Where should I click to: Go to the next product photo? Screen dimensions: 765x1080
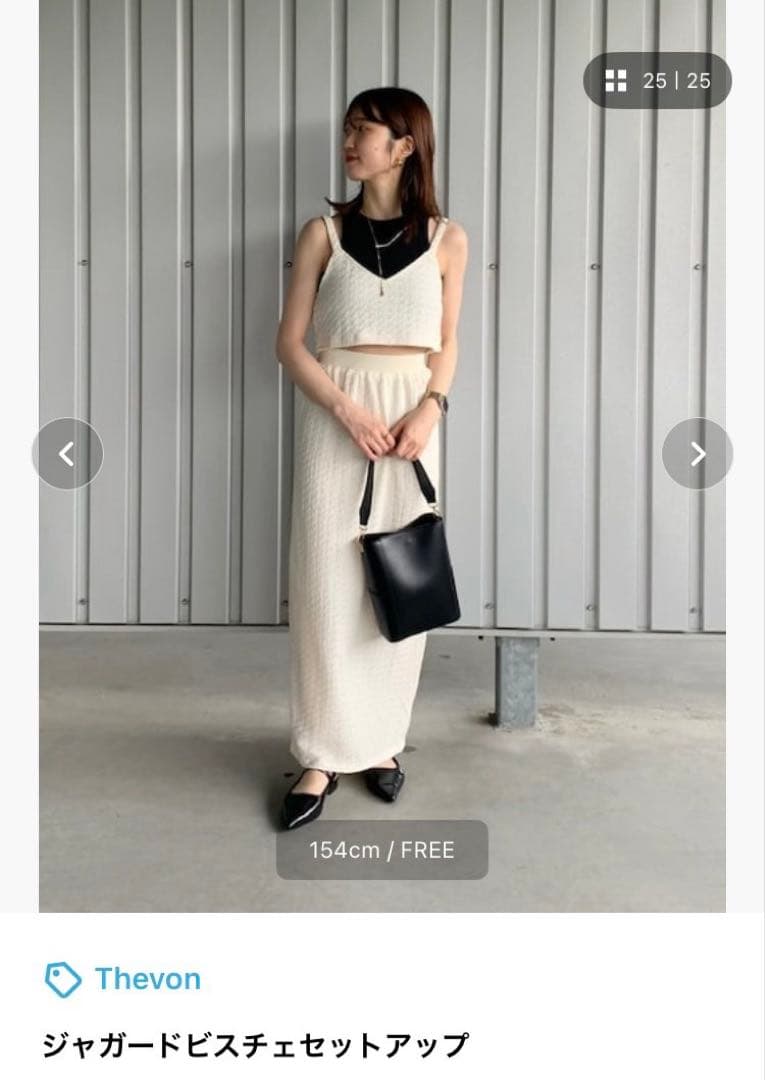[698, 454]
